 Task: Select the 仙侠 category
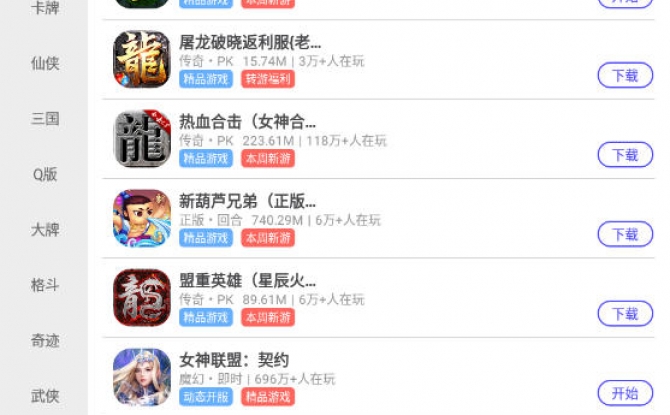pos(45,63)
